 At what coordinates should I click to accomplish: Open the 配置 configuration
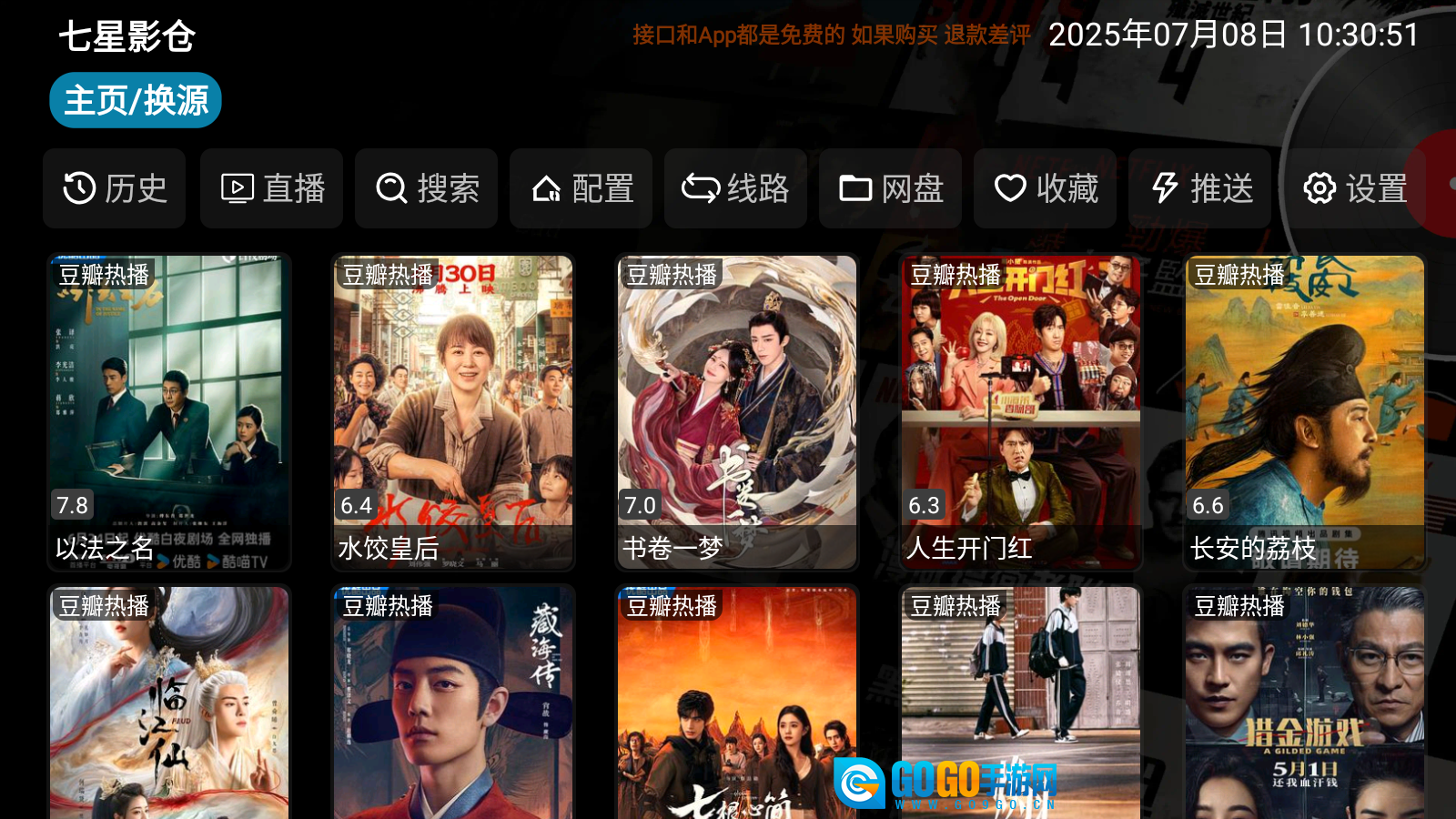581,188
